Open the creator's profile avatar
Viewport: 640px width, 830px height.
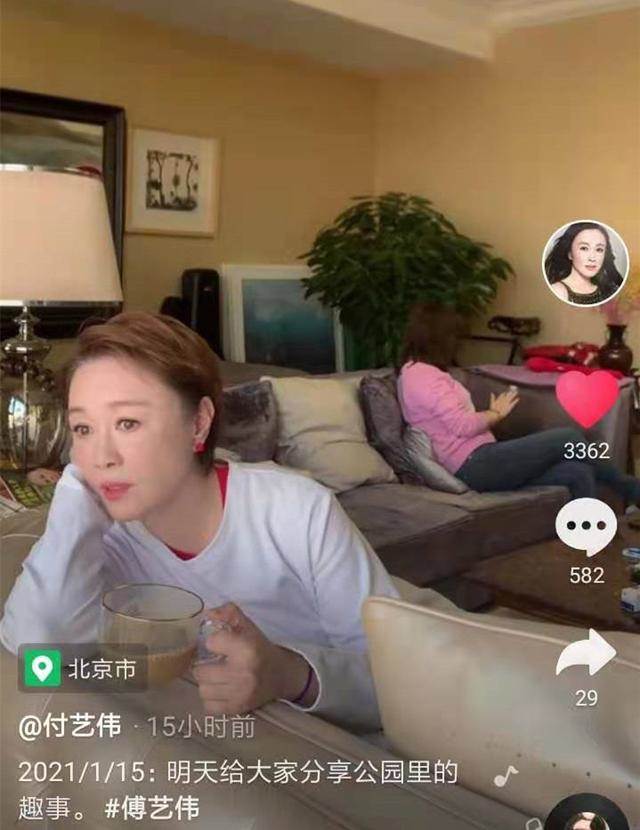tap(585, 263)
